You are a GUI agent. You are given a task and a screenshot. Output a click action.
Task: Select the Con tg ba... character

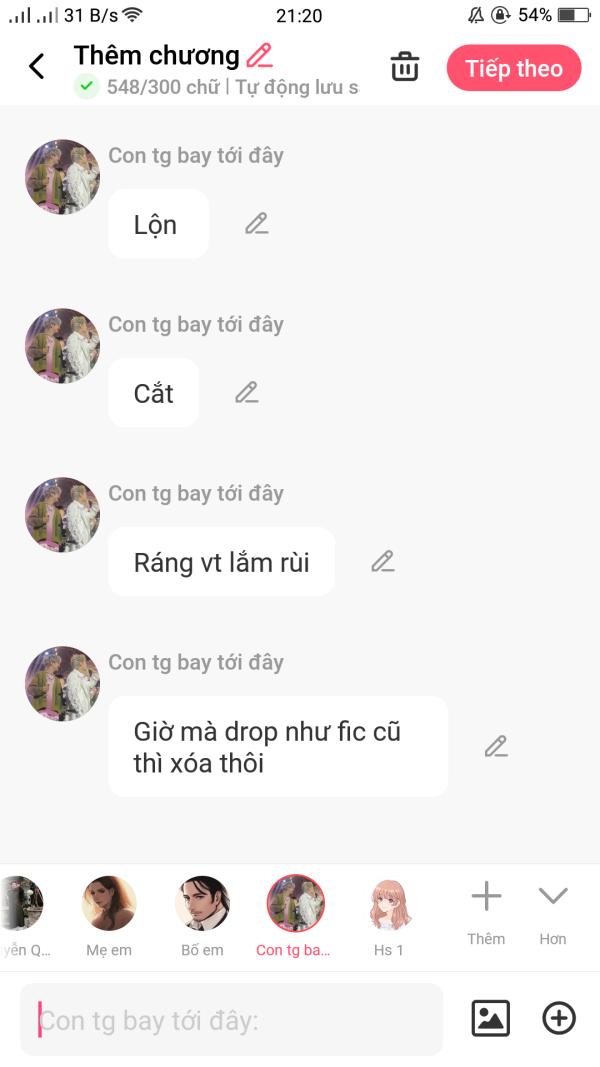coord(295,916)
